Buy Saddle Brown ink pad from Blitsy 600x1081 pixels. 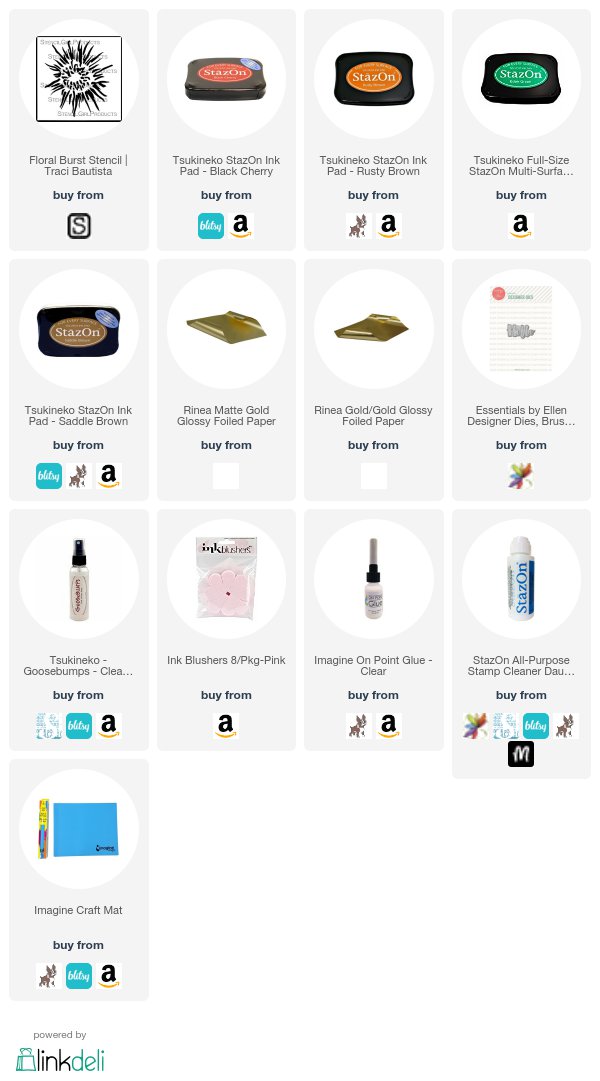(49, 476)
